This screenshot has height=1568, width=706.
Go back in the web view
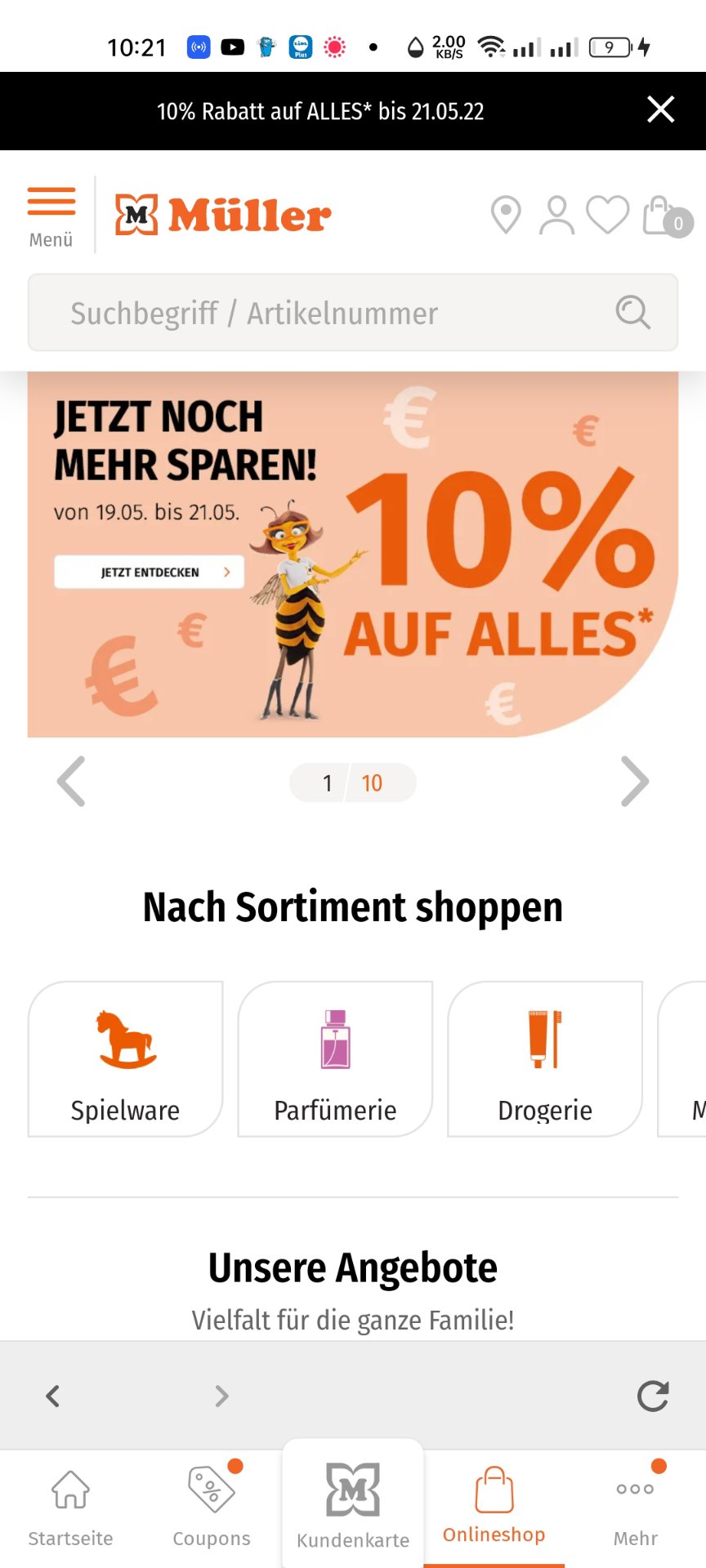(x=53, y=1396)
